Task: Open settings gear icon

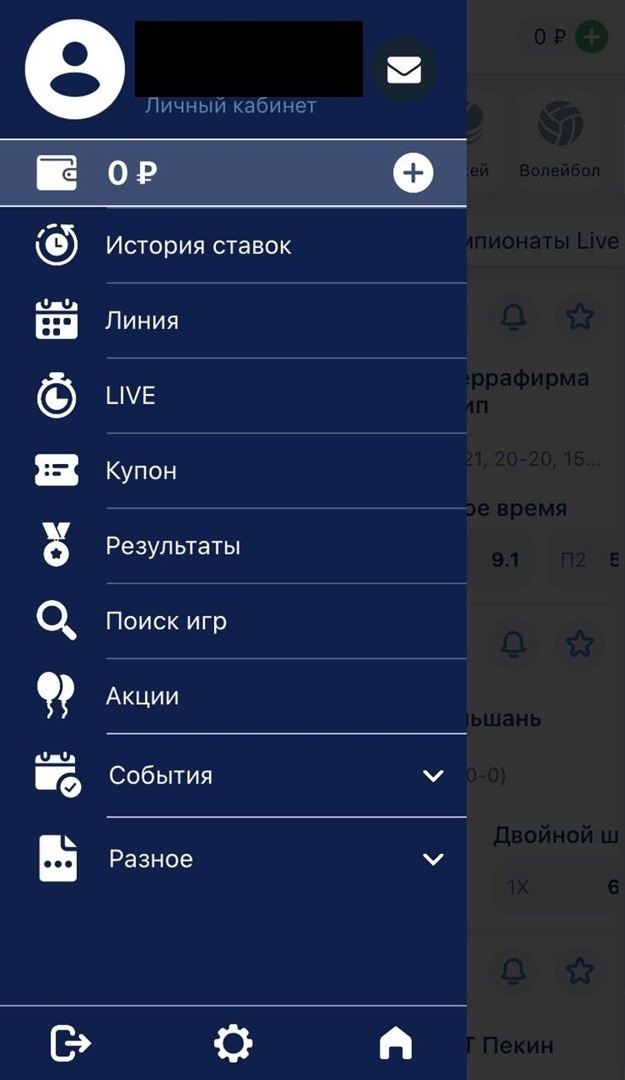Action: click(233, 1043)
